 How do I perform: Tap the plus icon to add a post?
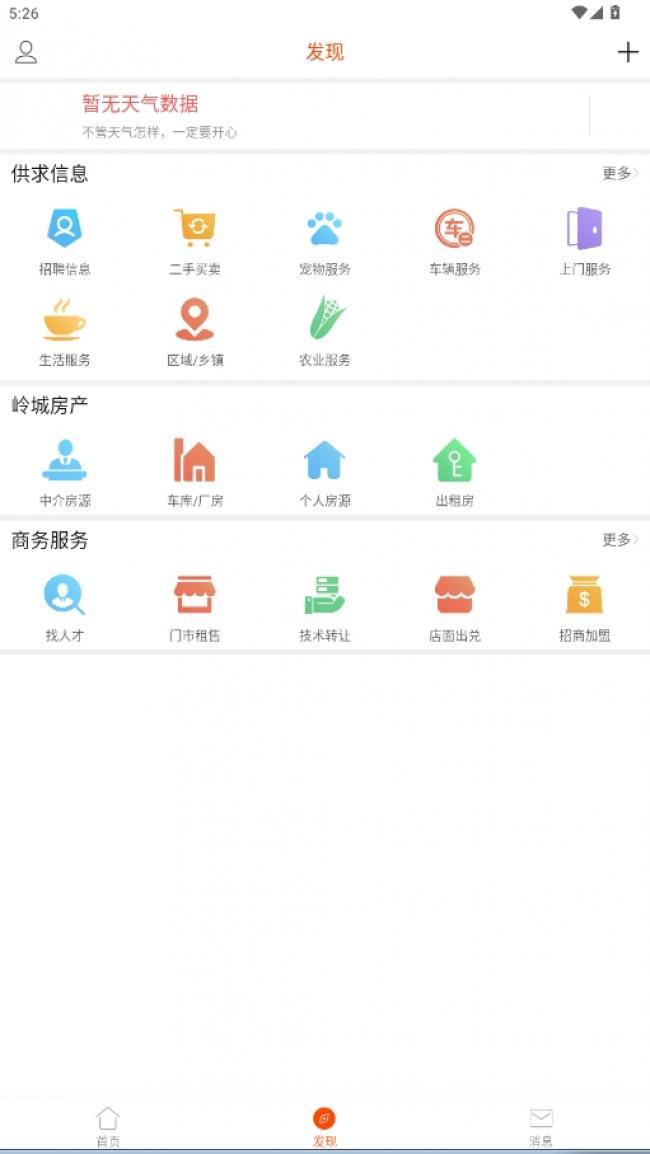[627, 52]
